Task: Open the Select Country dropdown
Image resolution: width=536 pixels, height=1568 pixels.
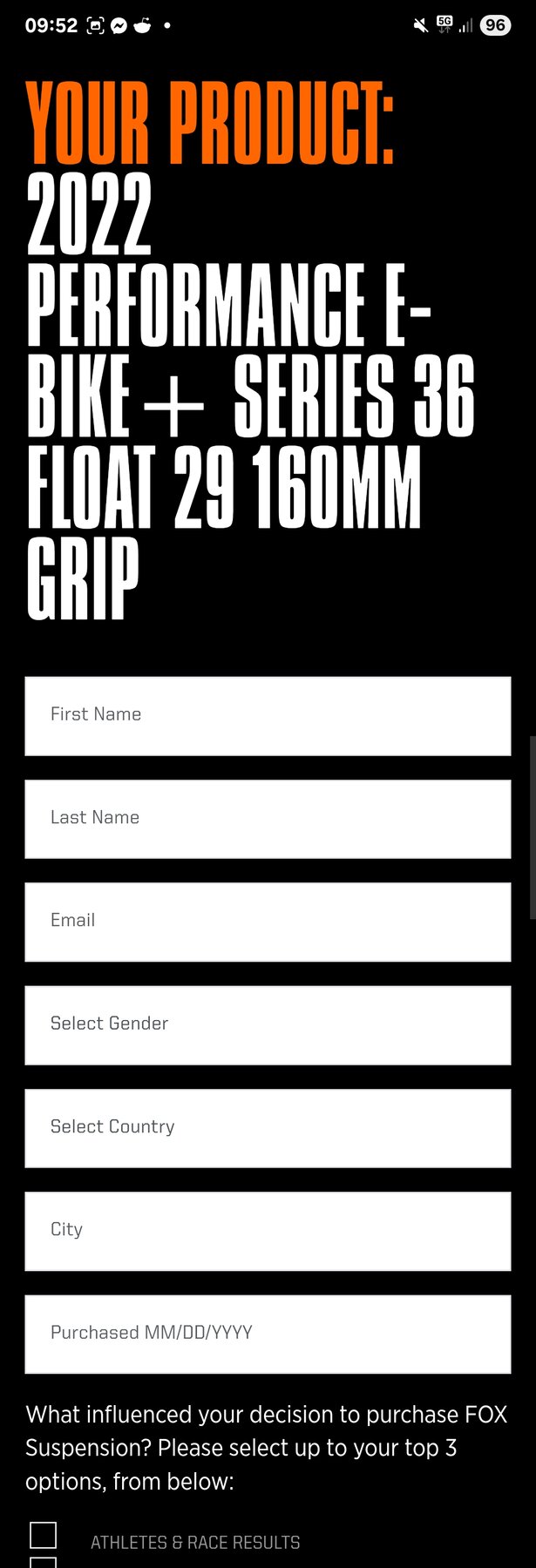Action: point(268,1128)
